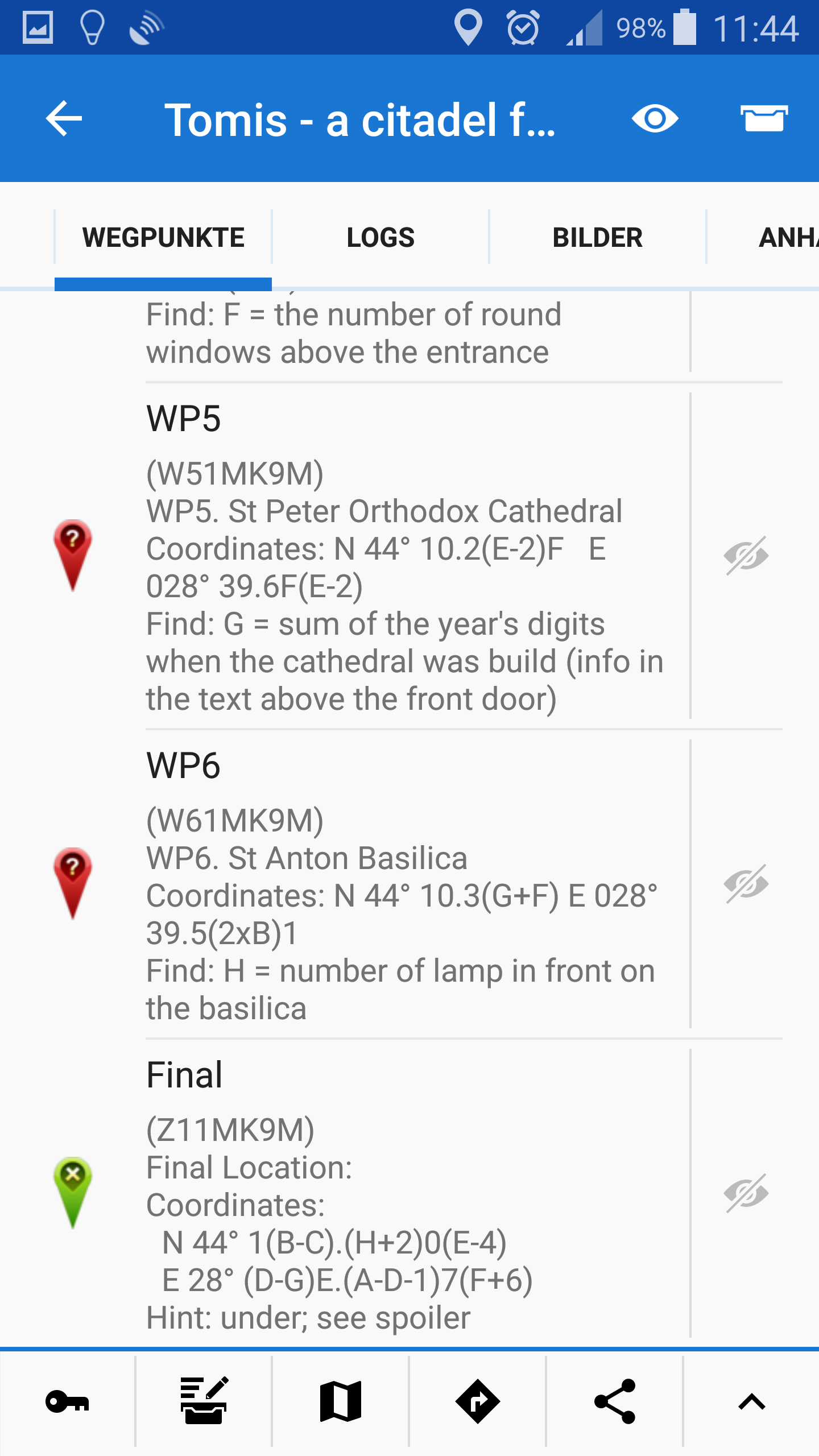Switch to the LOGS tab
Viewport: 819px width, 1456px height.
click(380, 237)
